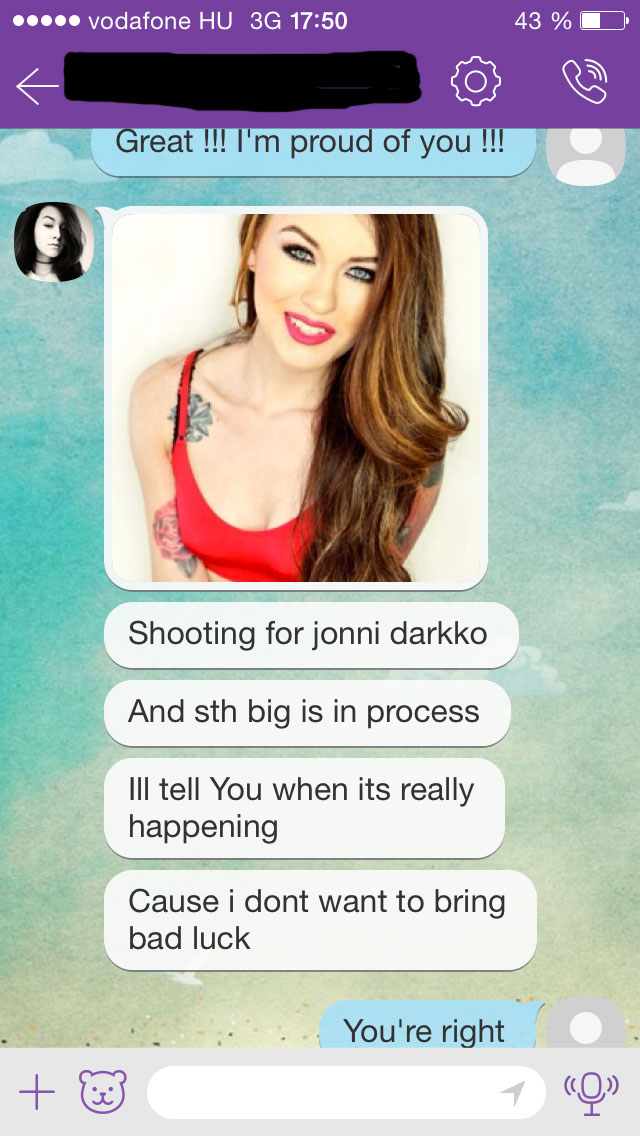The width and height of the screenshot is (640, 1136).
Task: Start a call with this contact
Action: click(x=585, y=84)
